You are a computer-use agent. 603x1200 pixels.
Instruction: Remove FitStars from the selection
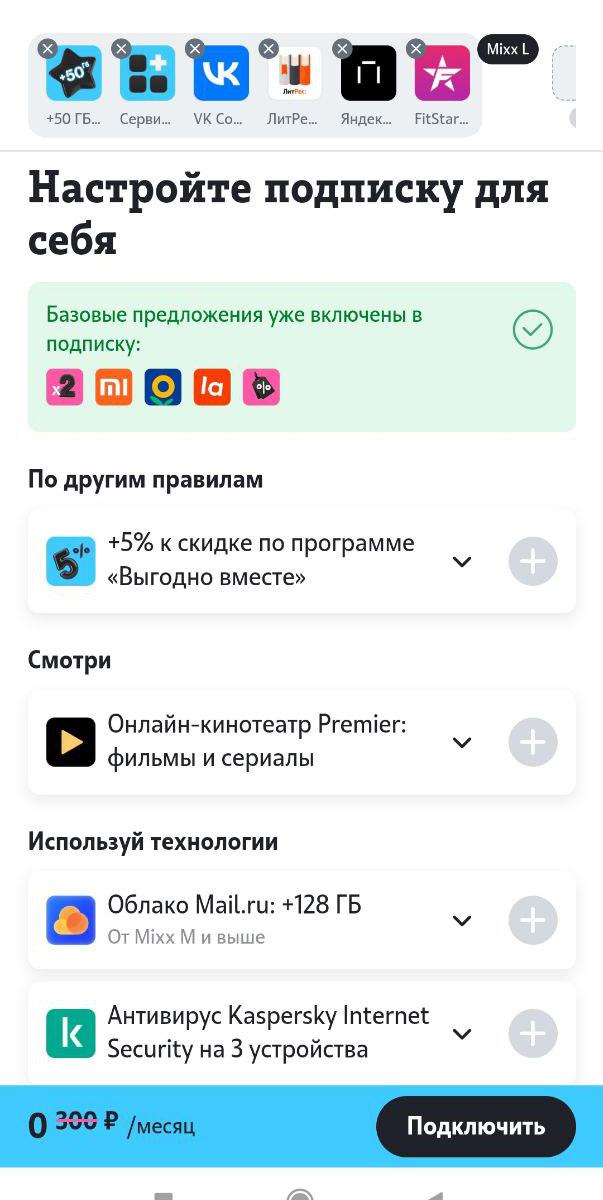coord(416,49)
